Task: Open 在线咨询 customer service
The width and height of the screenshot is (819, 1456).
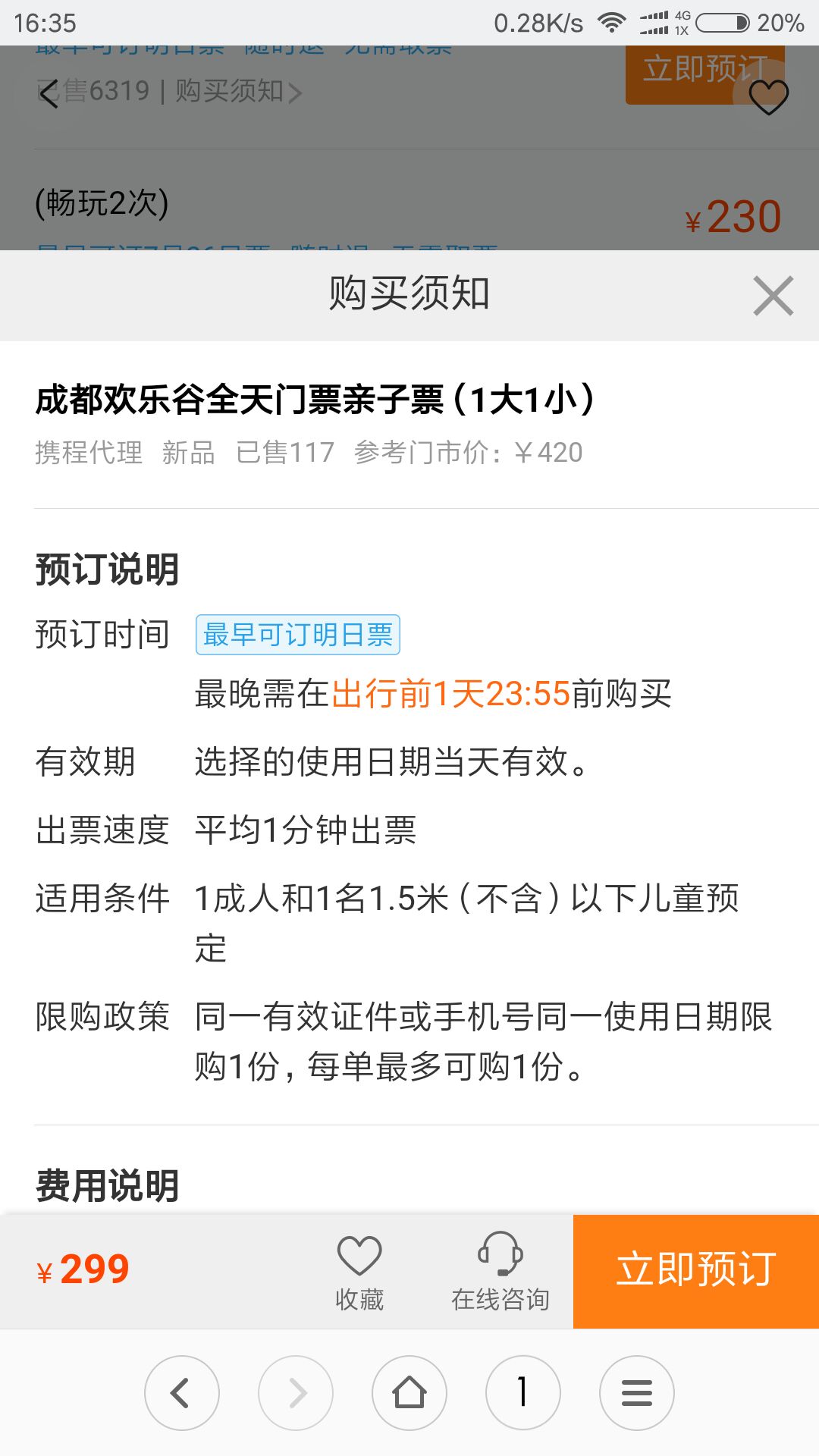Action: point(500,1272)
